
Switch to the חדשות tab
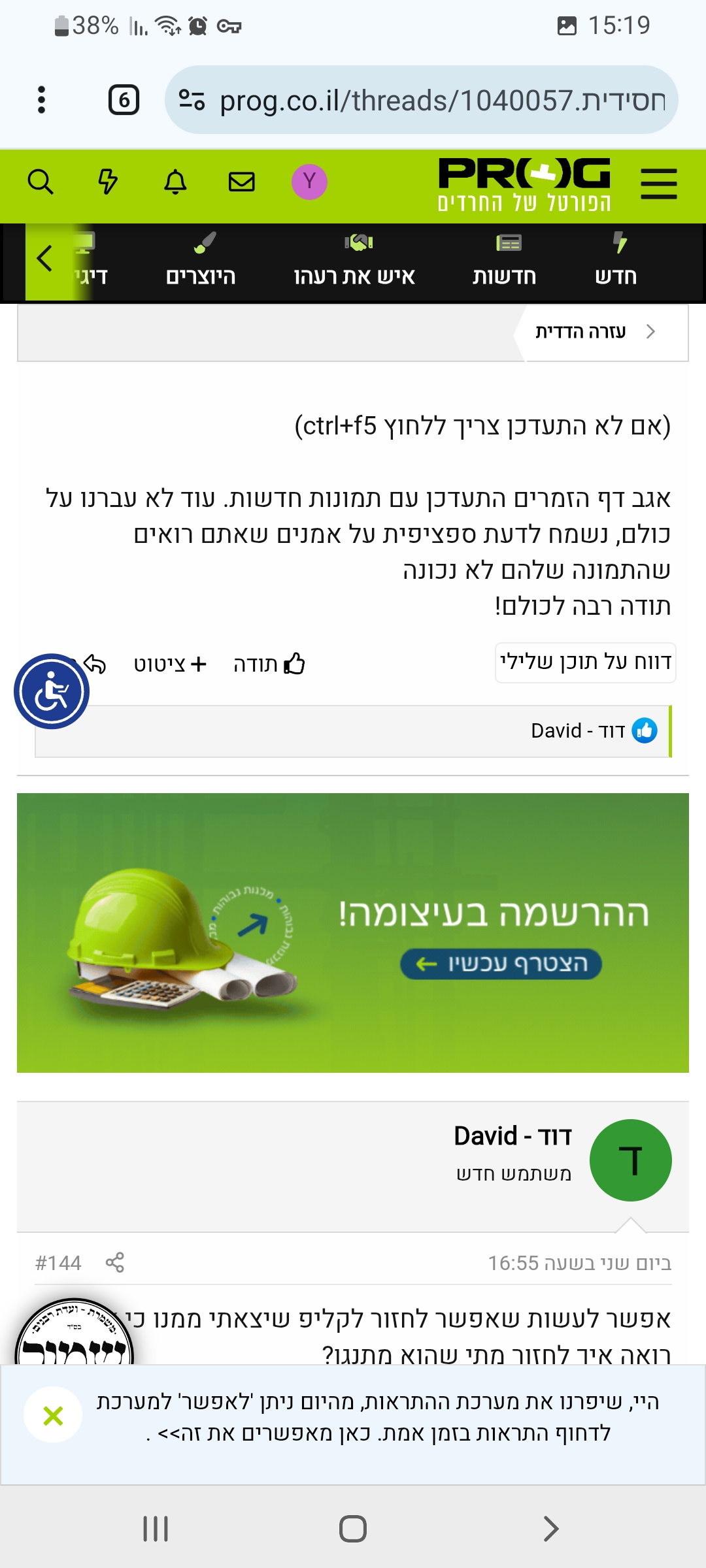click(x=505, y=261)
